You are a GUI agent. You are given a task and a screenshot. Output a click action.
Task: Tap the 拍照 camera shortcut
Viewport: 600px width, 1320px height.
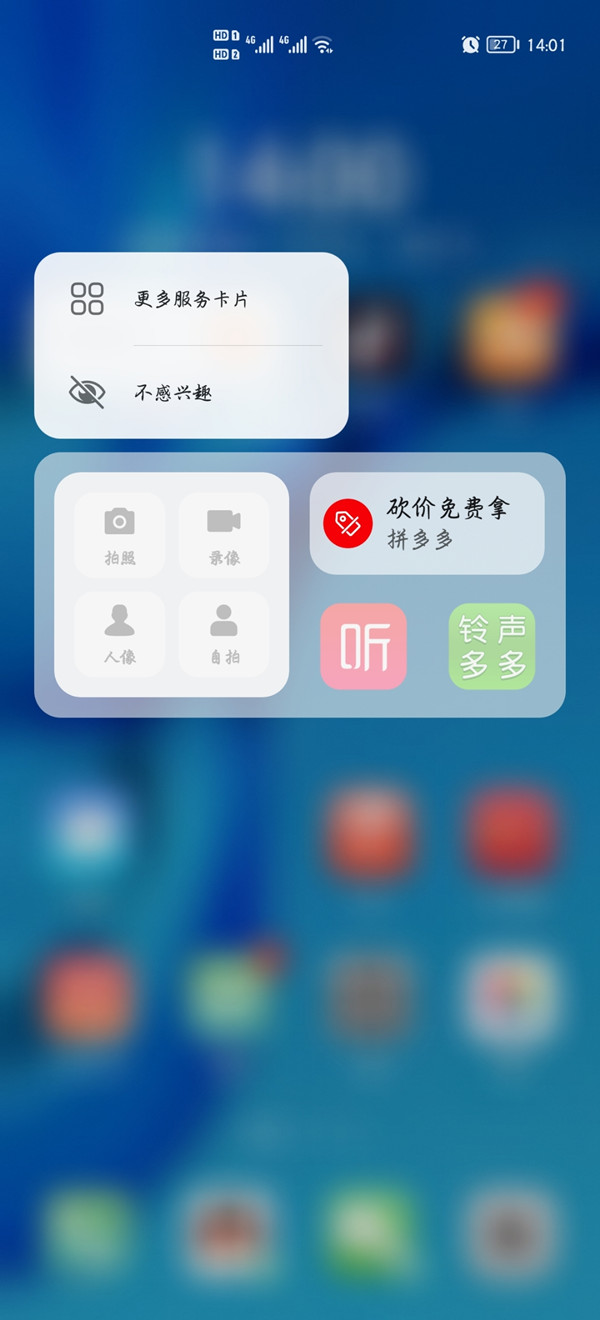coord(120,534)
